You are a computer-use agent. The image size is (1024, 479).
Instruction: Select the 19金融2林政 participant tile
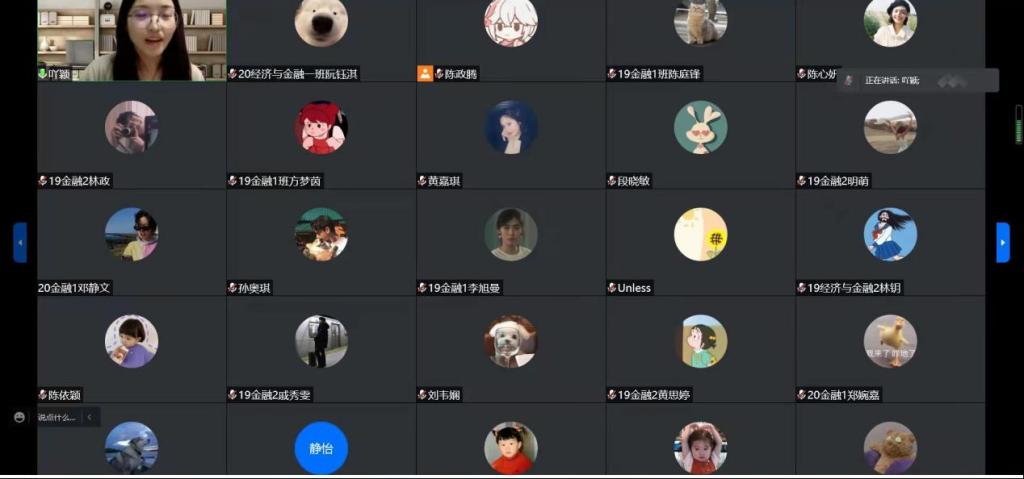coord(131,135)
